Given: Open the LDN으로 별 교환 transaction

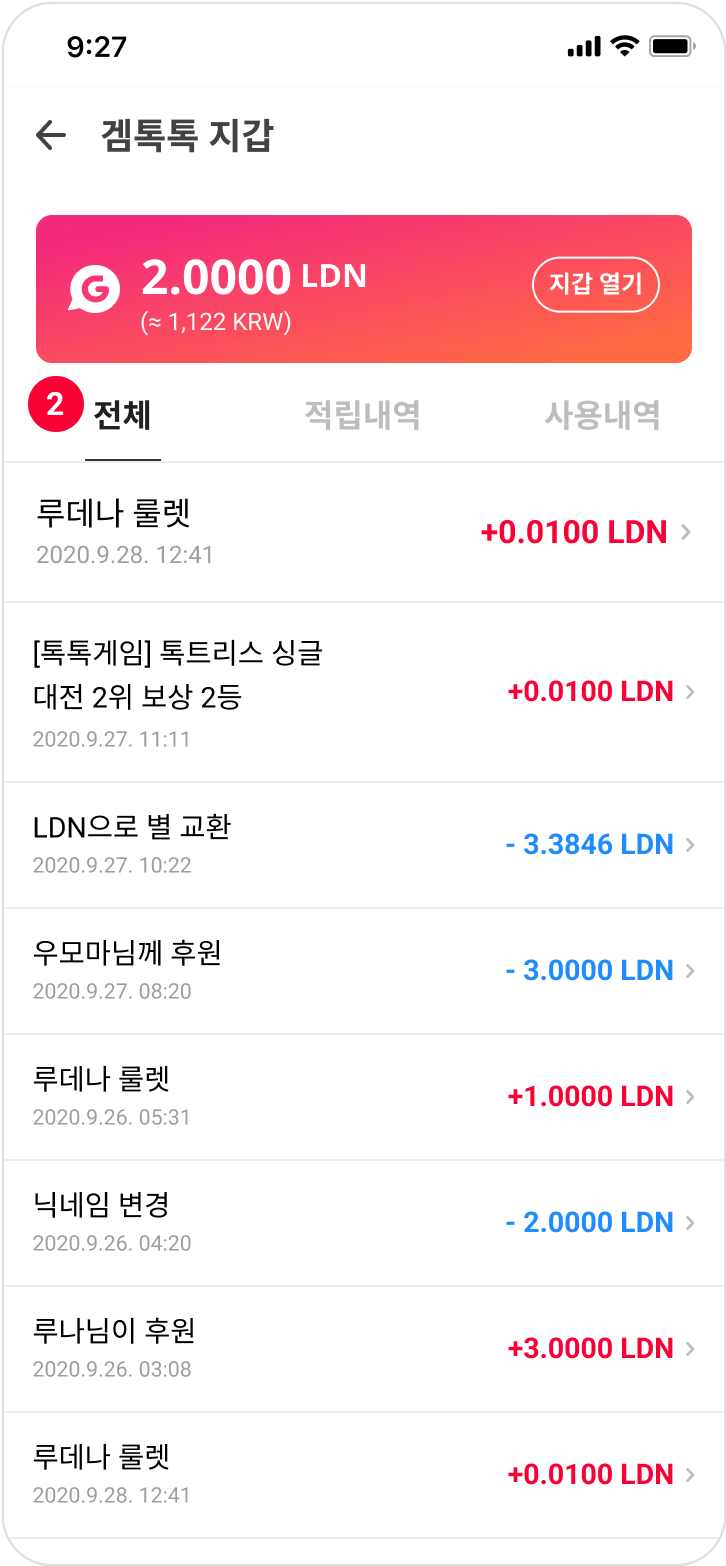Looking at the screenshot, I should pyautogui.click(x=363, y=845).
